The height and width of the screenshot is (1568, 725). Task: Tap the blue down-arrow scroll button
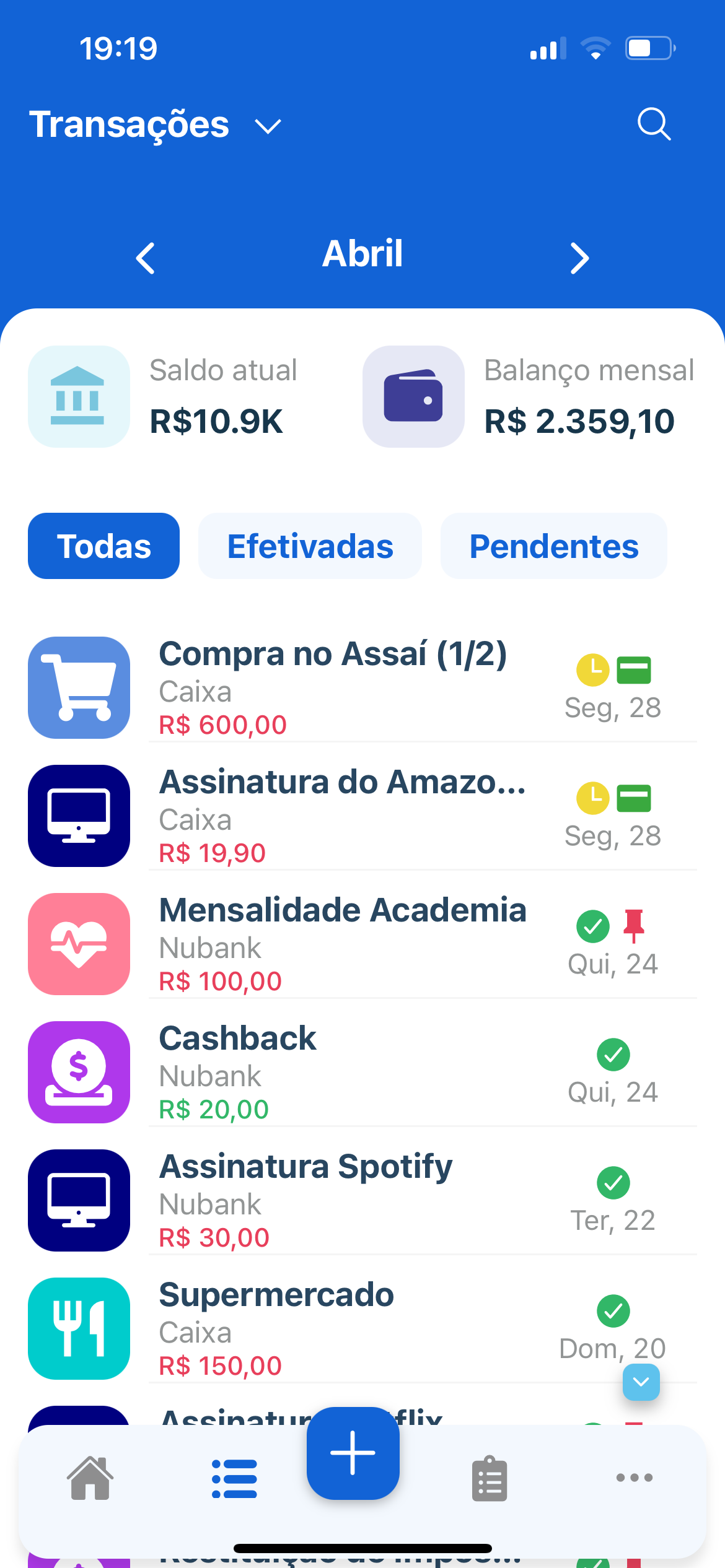(x=641, y=1382)
